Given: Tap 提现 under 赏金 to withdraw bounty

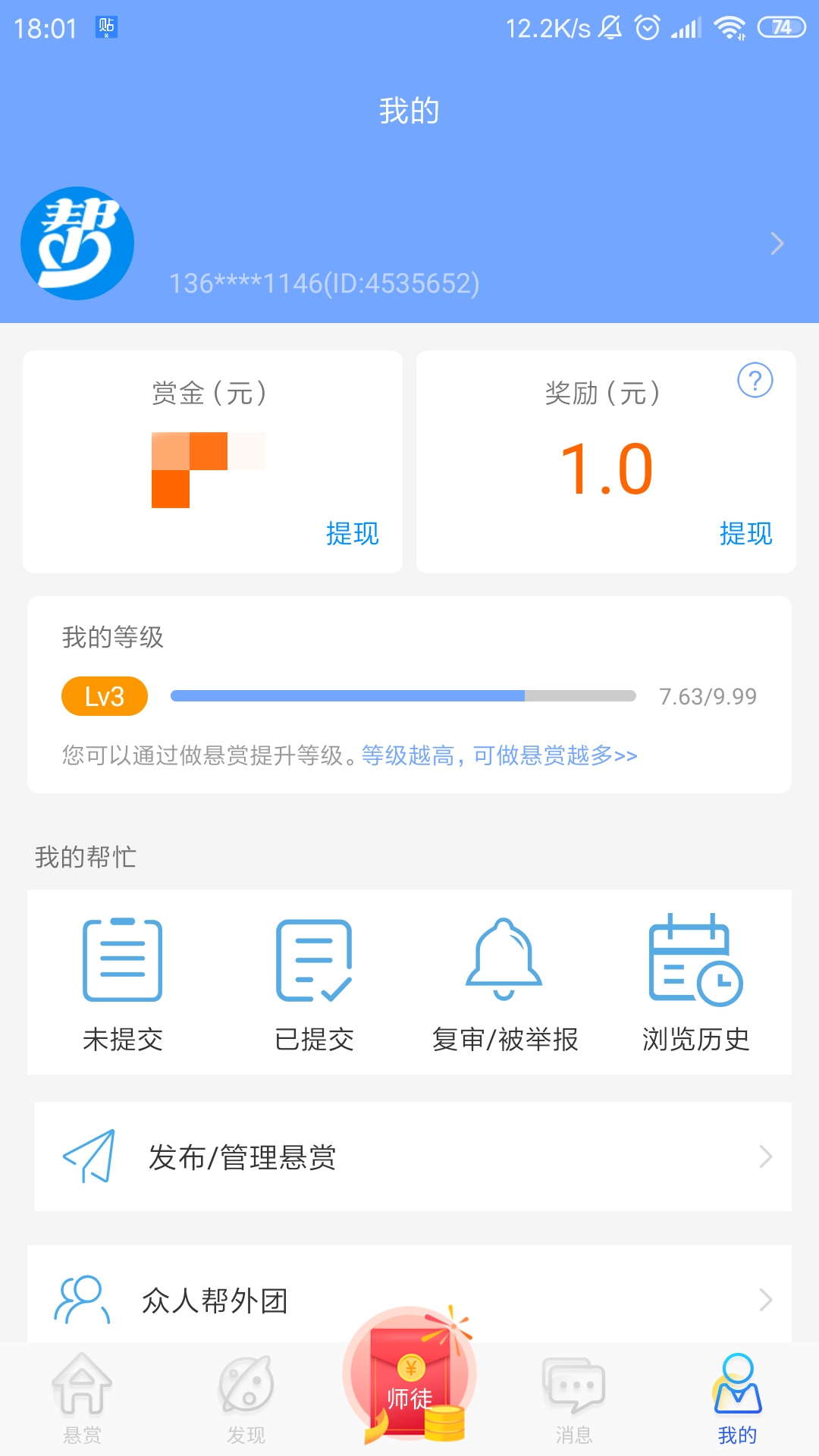Looking at the screenshot, I should pos(353,535).
